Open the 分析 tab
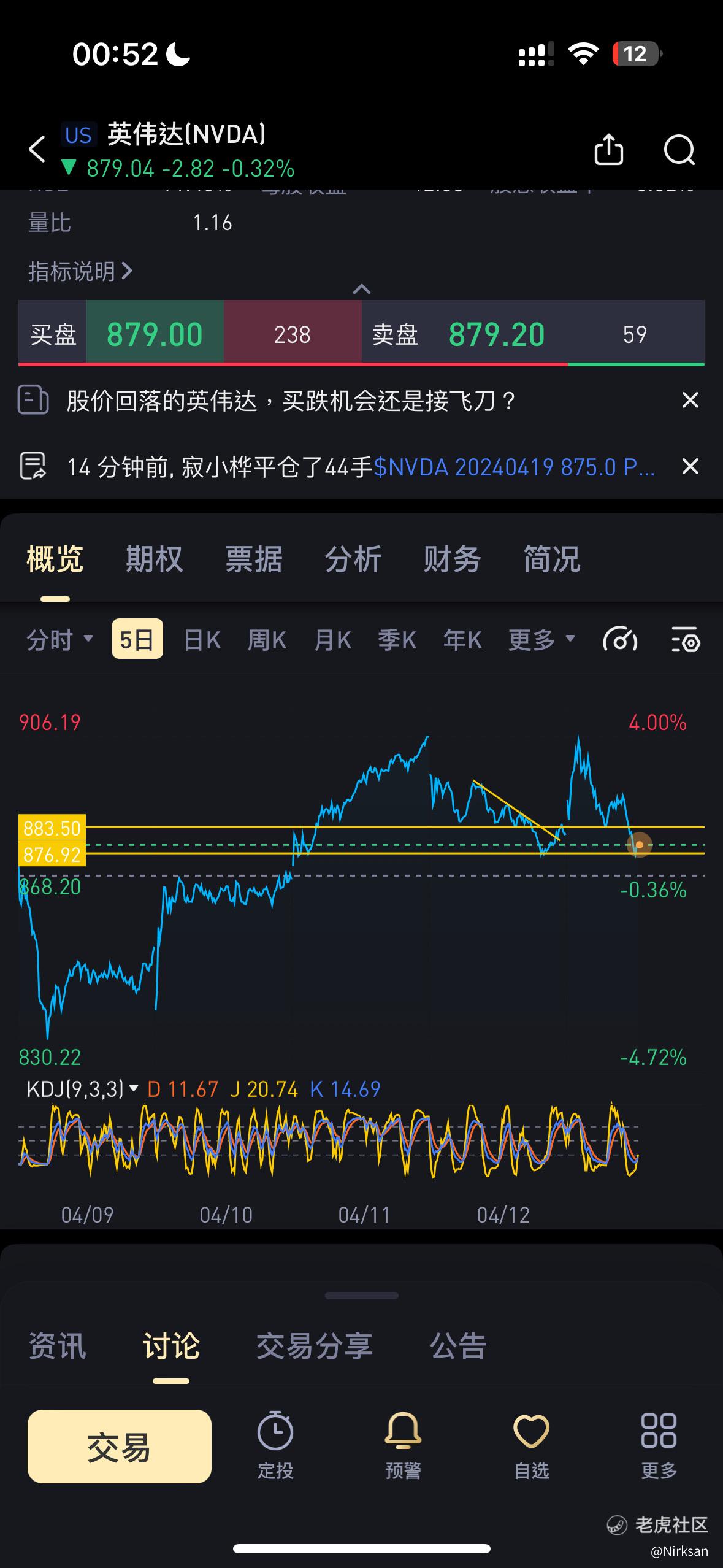 pyautogui.click(x=353, y=559)
